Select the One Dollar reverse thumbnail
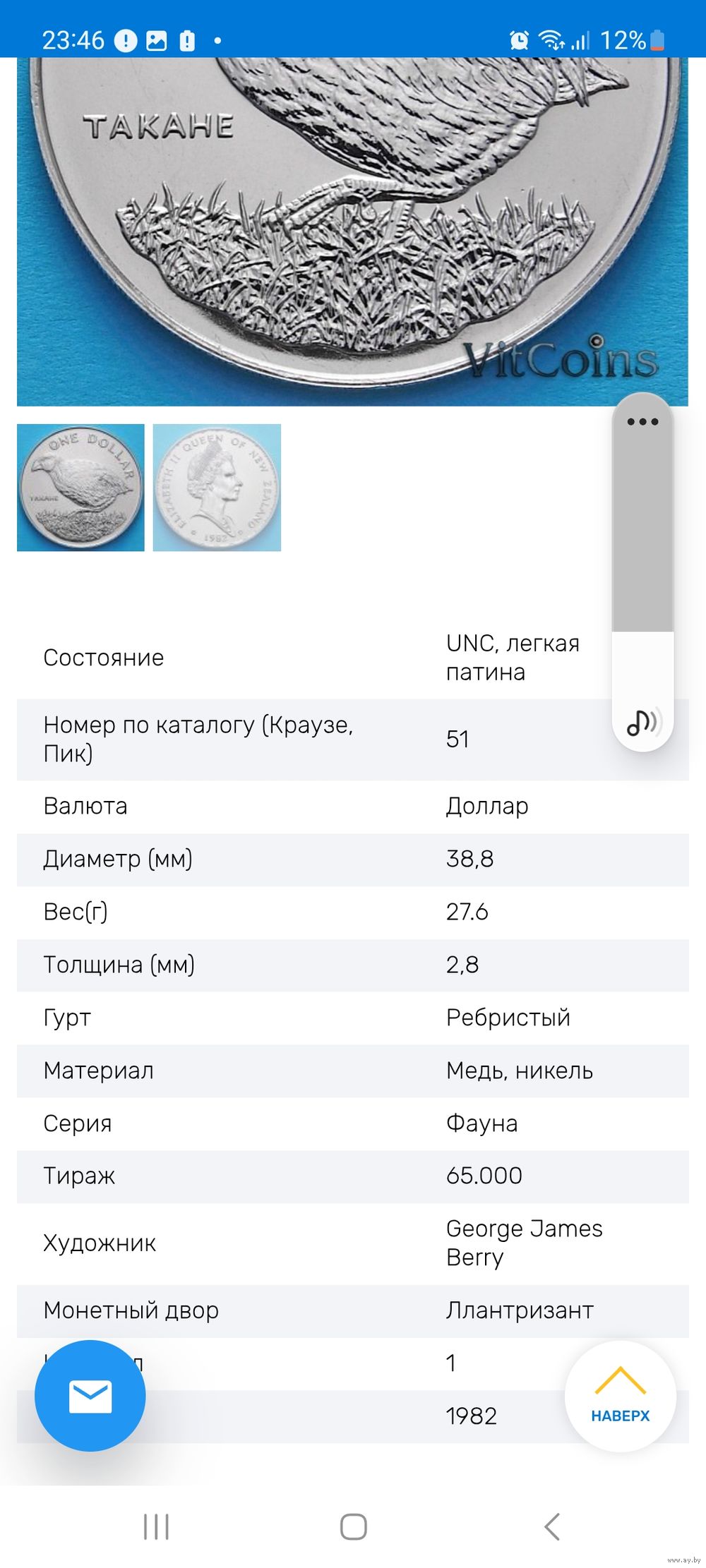The image size is (706, 1568). coord(80,488)
